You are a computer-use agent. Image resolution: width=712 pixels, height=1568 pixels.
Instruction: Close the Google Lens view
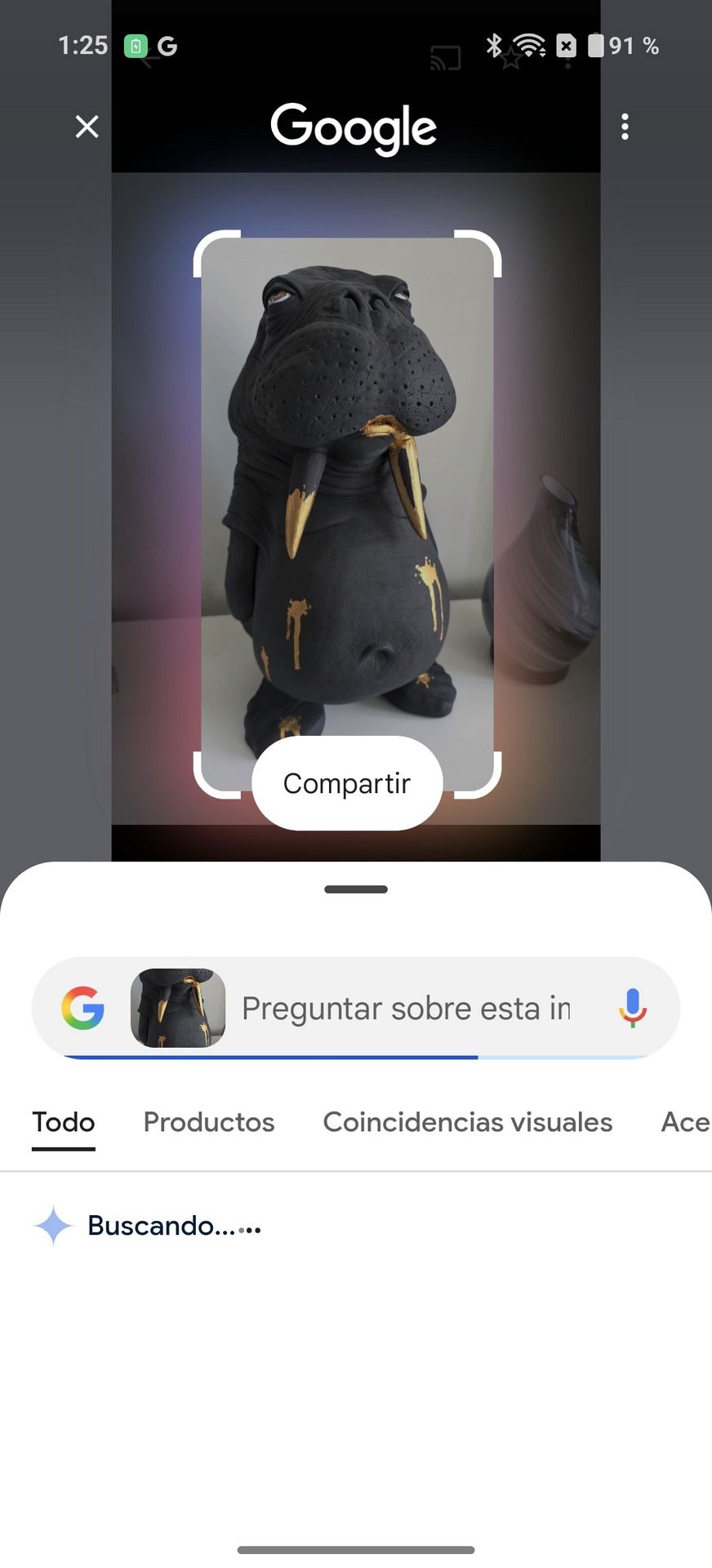click(87, 127)
